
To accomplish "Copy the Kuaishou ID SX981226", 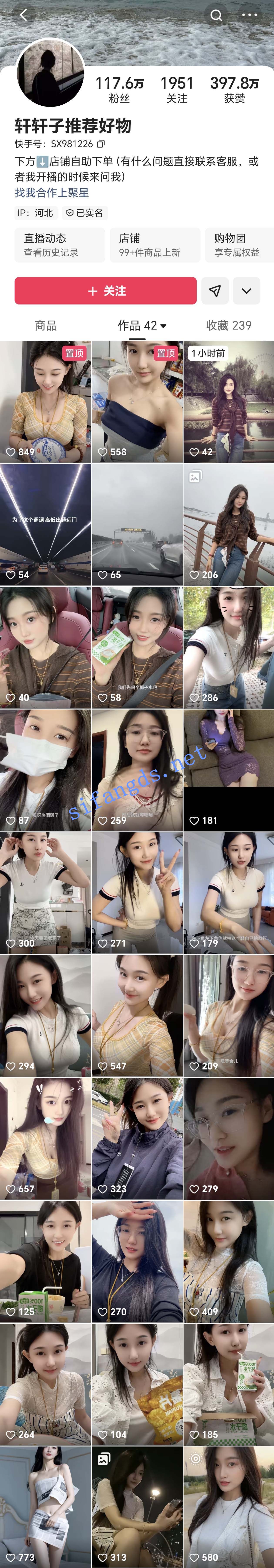I will (x=101, y=144).
